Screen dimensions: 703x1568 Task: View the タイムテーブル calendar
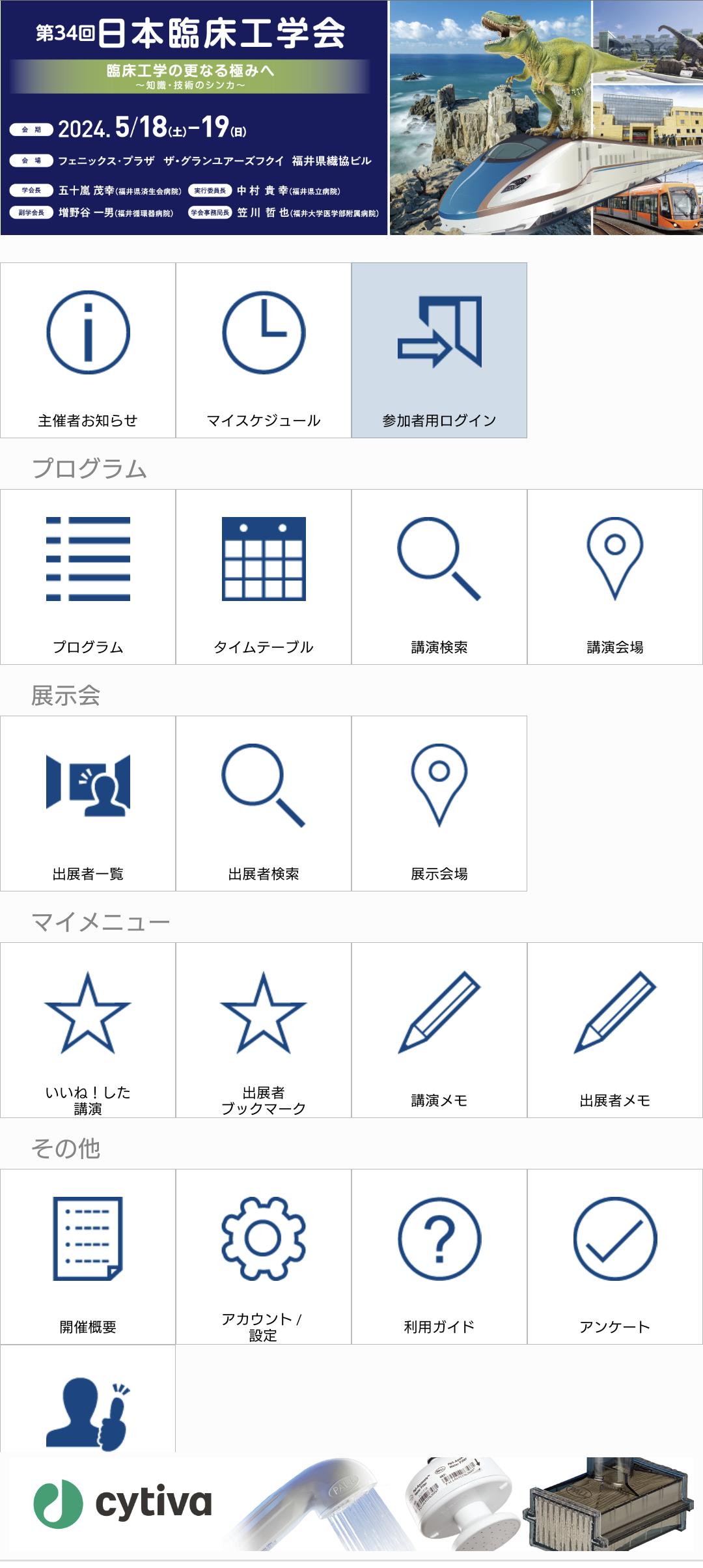264,577
